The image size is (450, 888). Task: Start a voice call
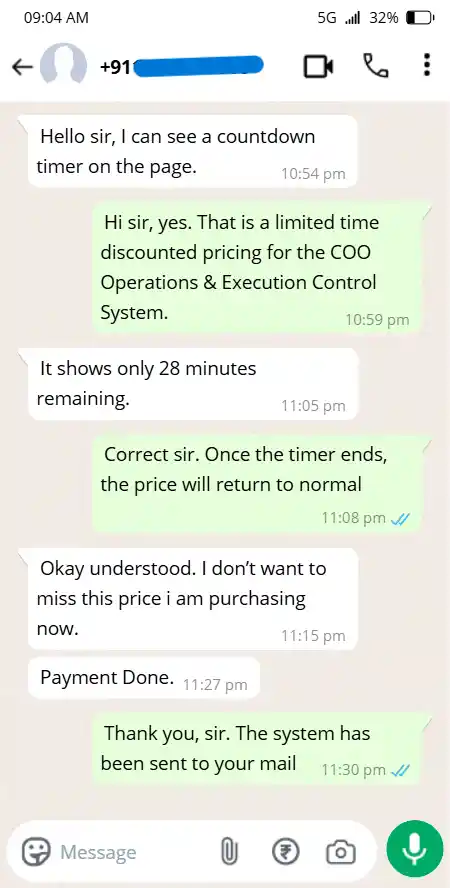376,66
